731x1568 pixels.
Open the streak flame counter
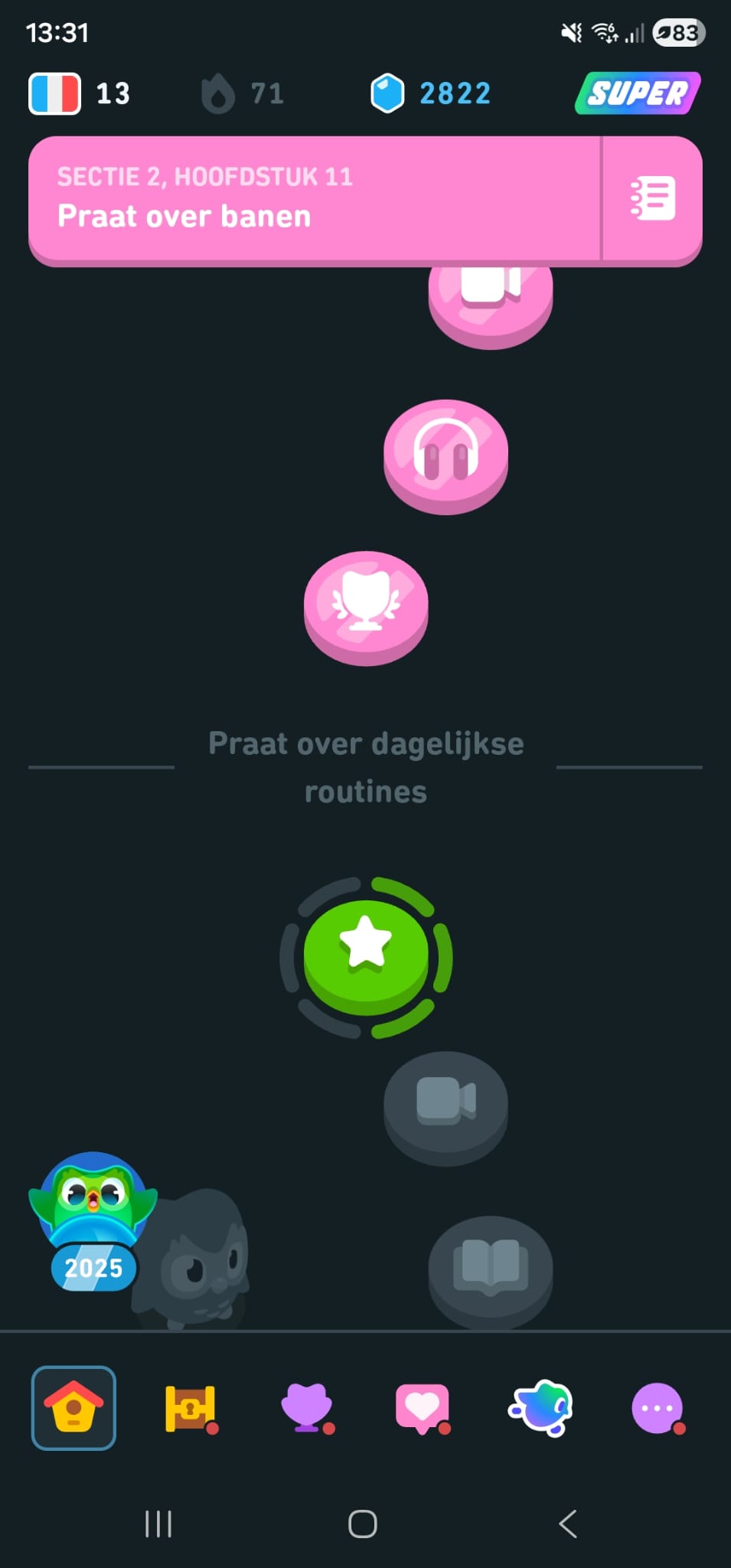242,93
